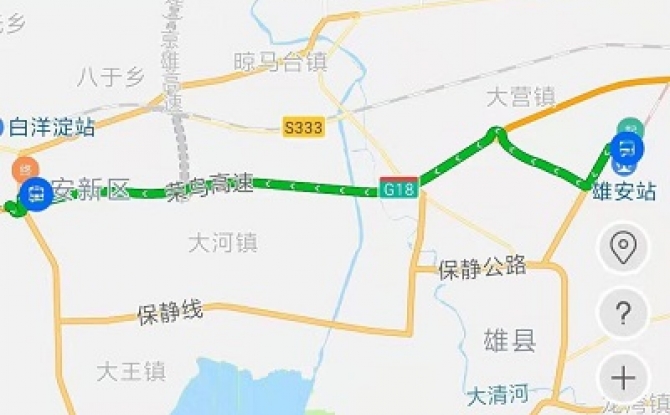
Task: Select the 雄安站 bus marker
Action: click(628, 151)
